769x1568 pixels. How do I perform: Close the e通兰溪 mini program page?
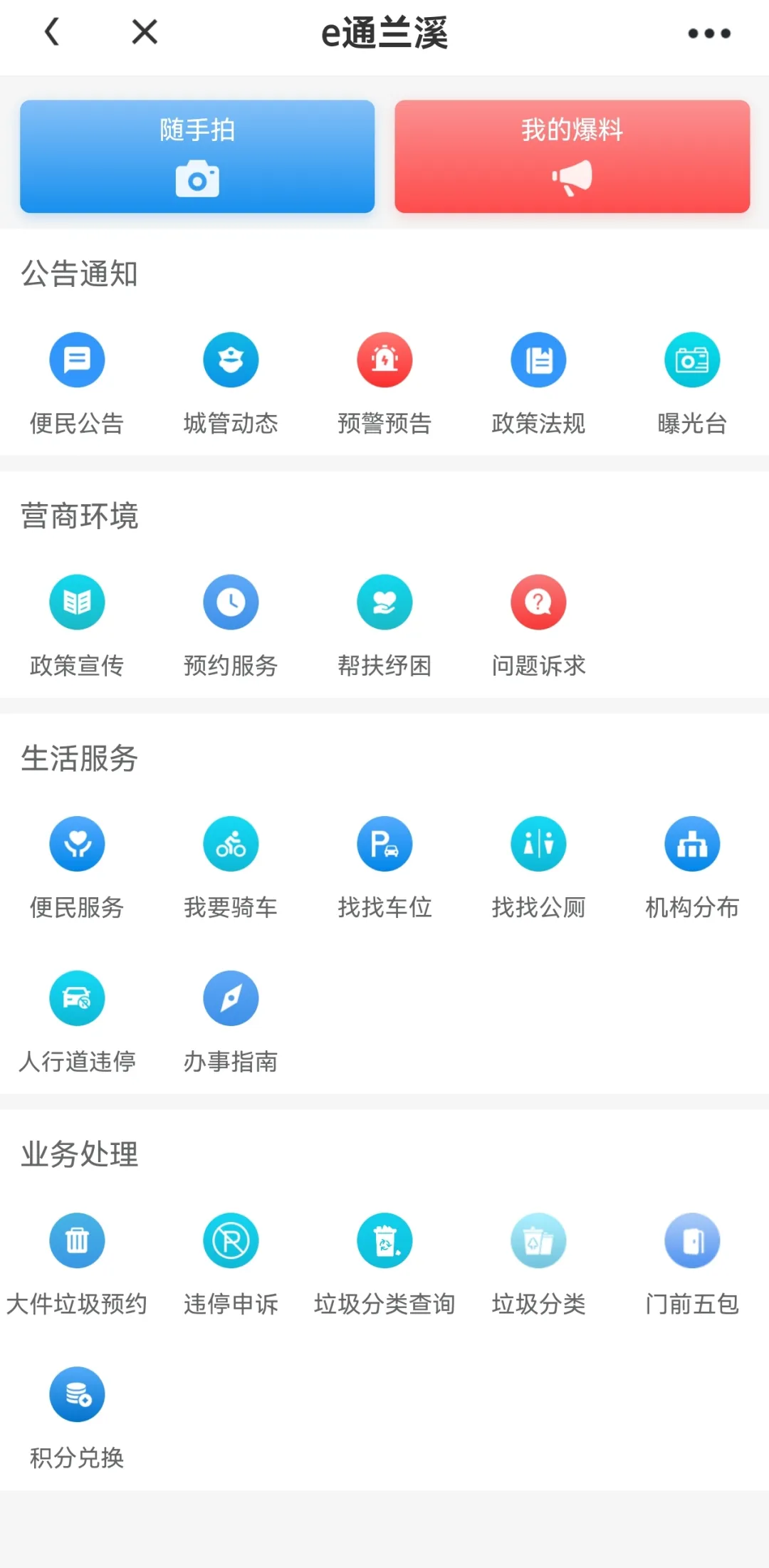pyautogui.click(x=145, y=32)
